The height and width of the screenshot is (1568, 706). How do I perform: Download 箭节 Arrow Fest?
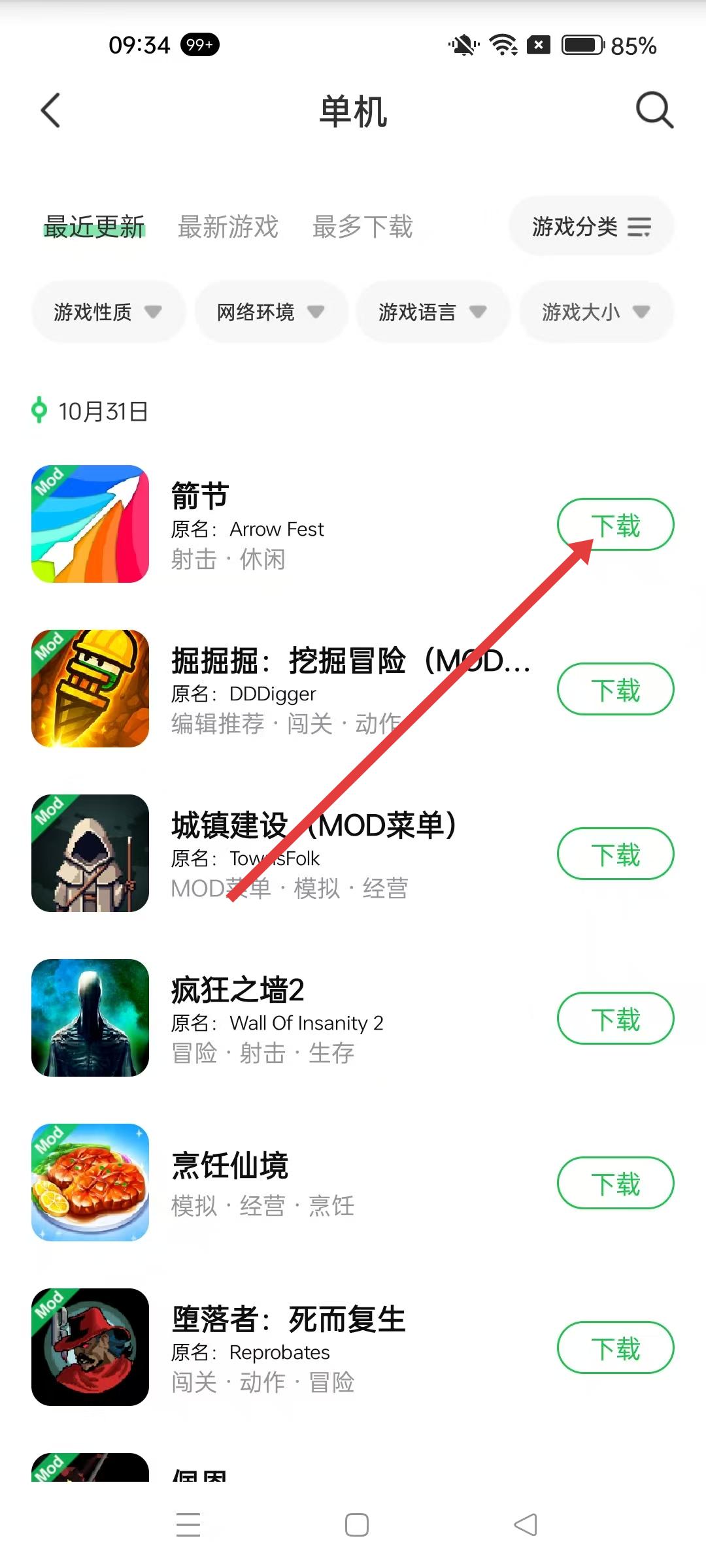coord(615,525)
